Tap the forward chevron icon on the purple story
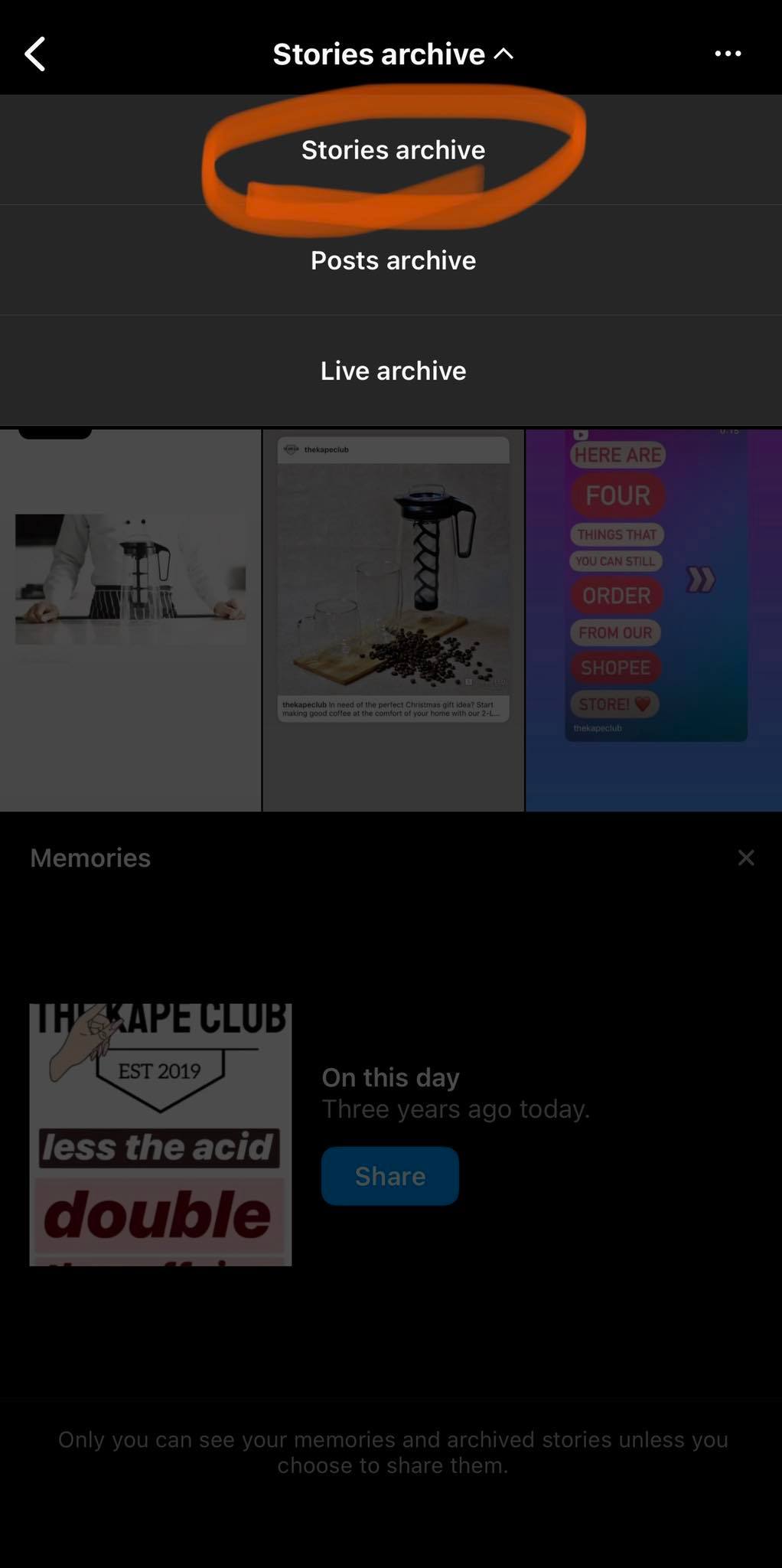 click(702, 580)
